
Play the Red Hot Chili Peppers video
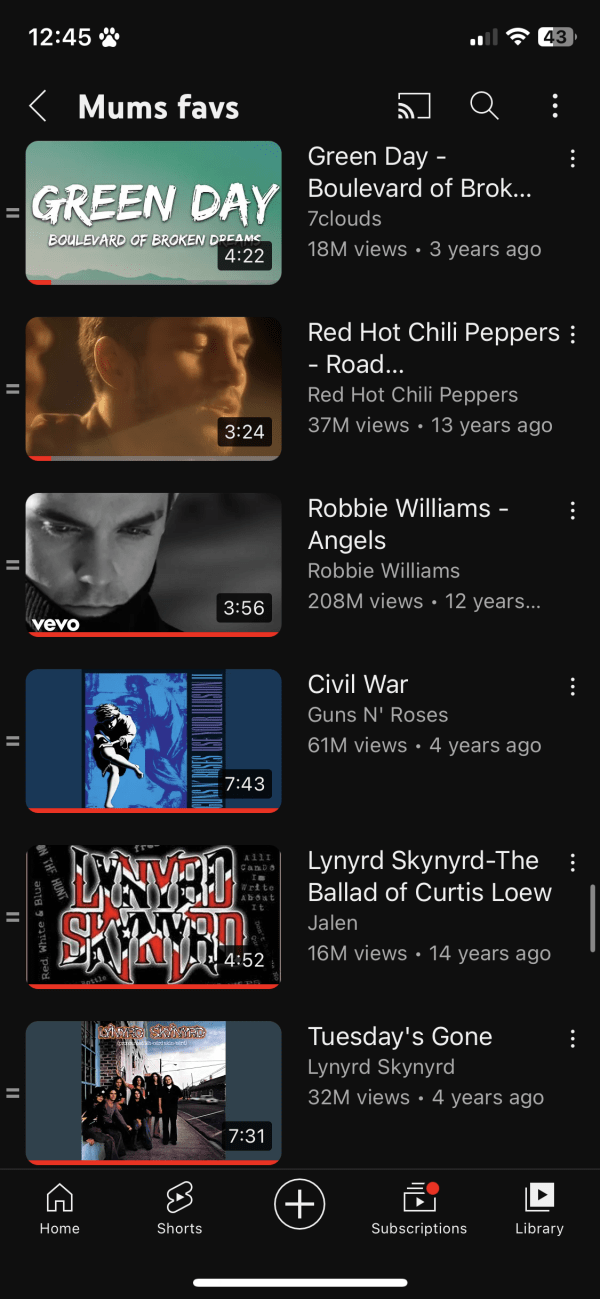click(153, 389)
